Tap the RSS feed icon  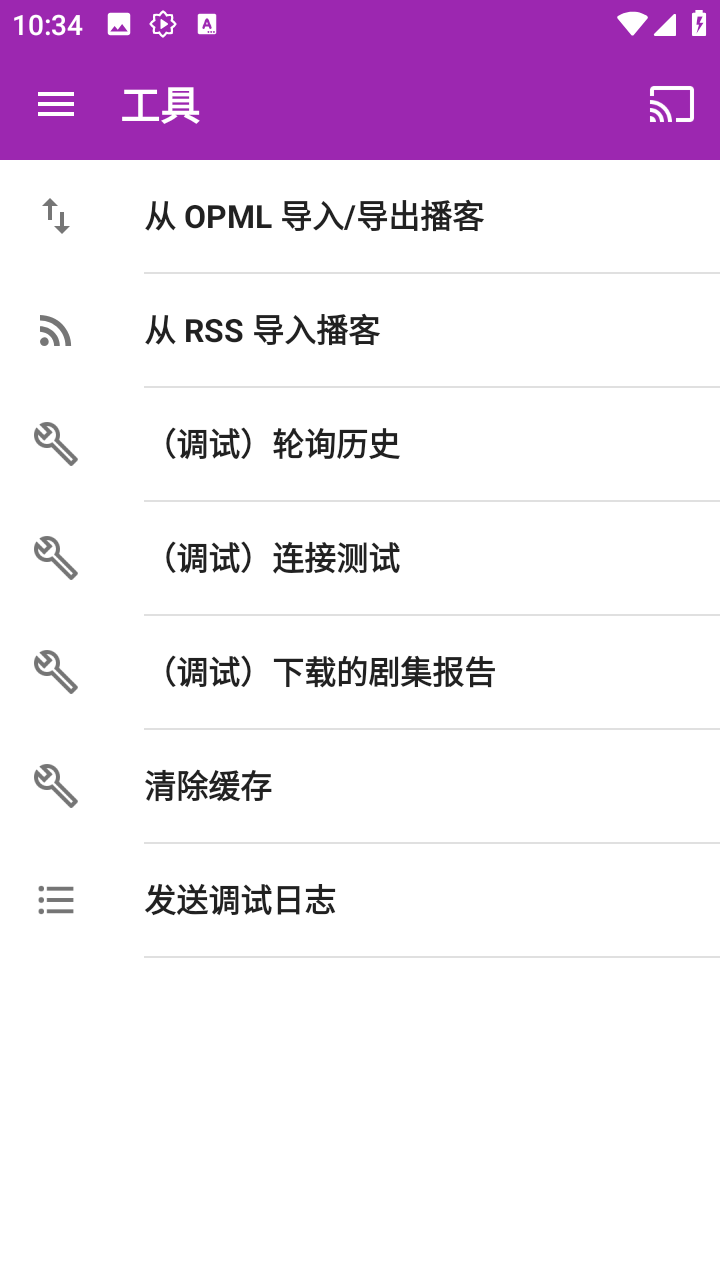pyautogui.click(x=55, y=330)
